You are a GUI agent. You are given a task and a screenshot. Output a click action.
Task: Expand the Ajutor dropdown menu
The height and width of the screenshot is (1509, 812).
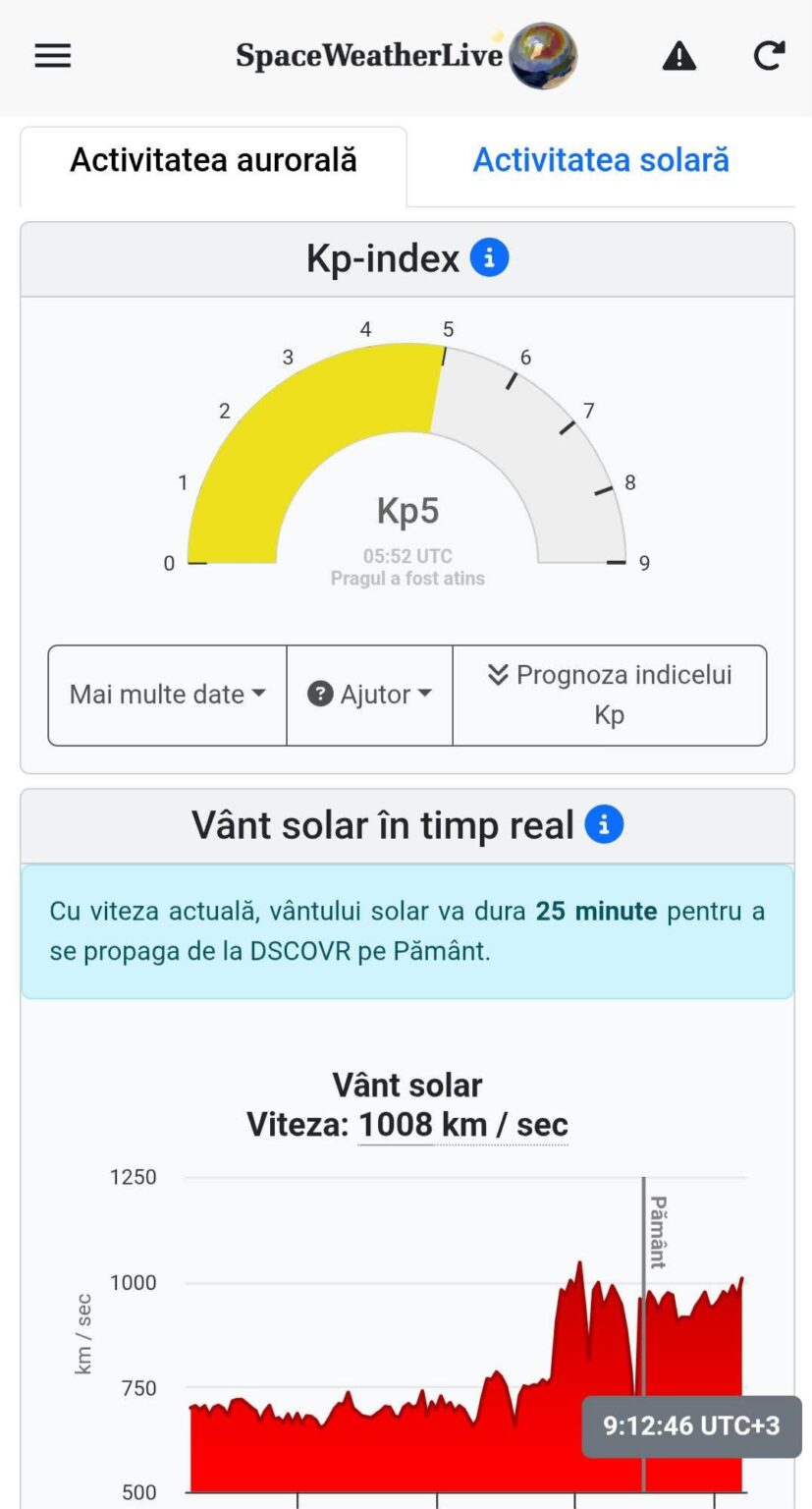coord(369,694)
